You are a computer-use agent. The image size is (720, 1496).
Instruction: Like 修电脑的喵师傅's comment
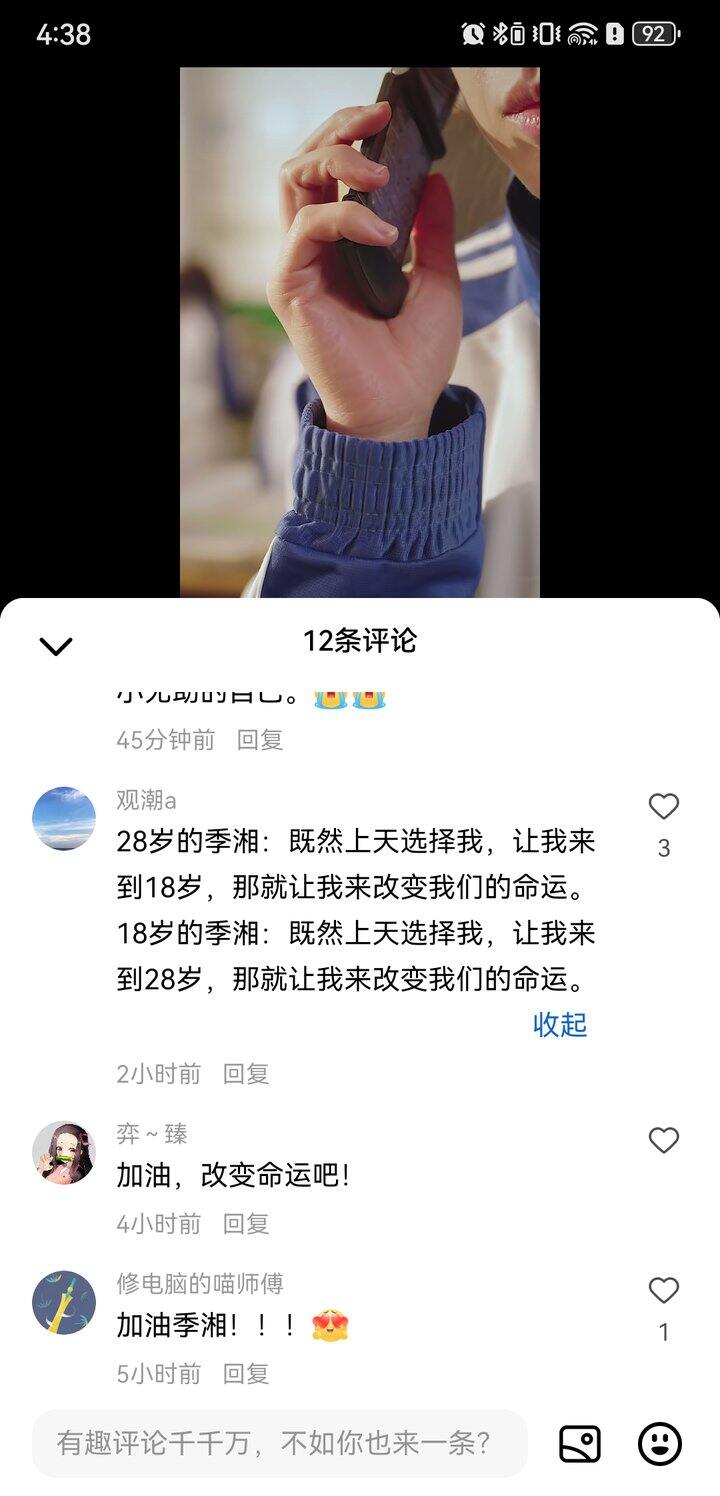click(664, 1291)
